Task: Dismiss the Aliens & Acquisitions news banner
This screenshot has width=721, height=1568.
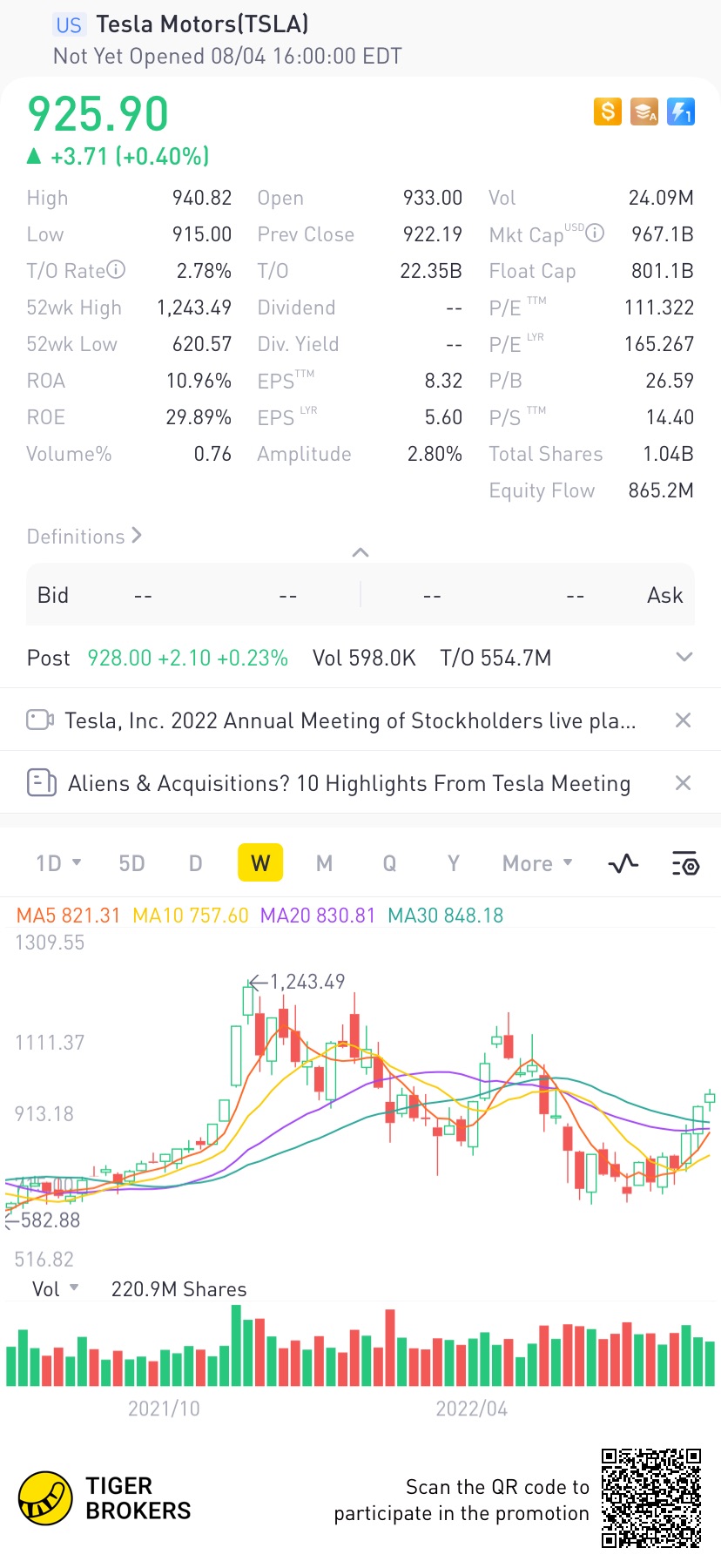Action: pos(684,783)
